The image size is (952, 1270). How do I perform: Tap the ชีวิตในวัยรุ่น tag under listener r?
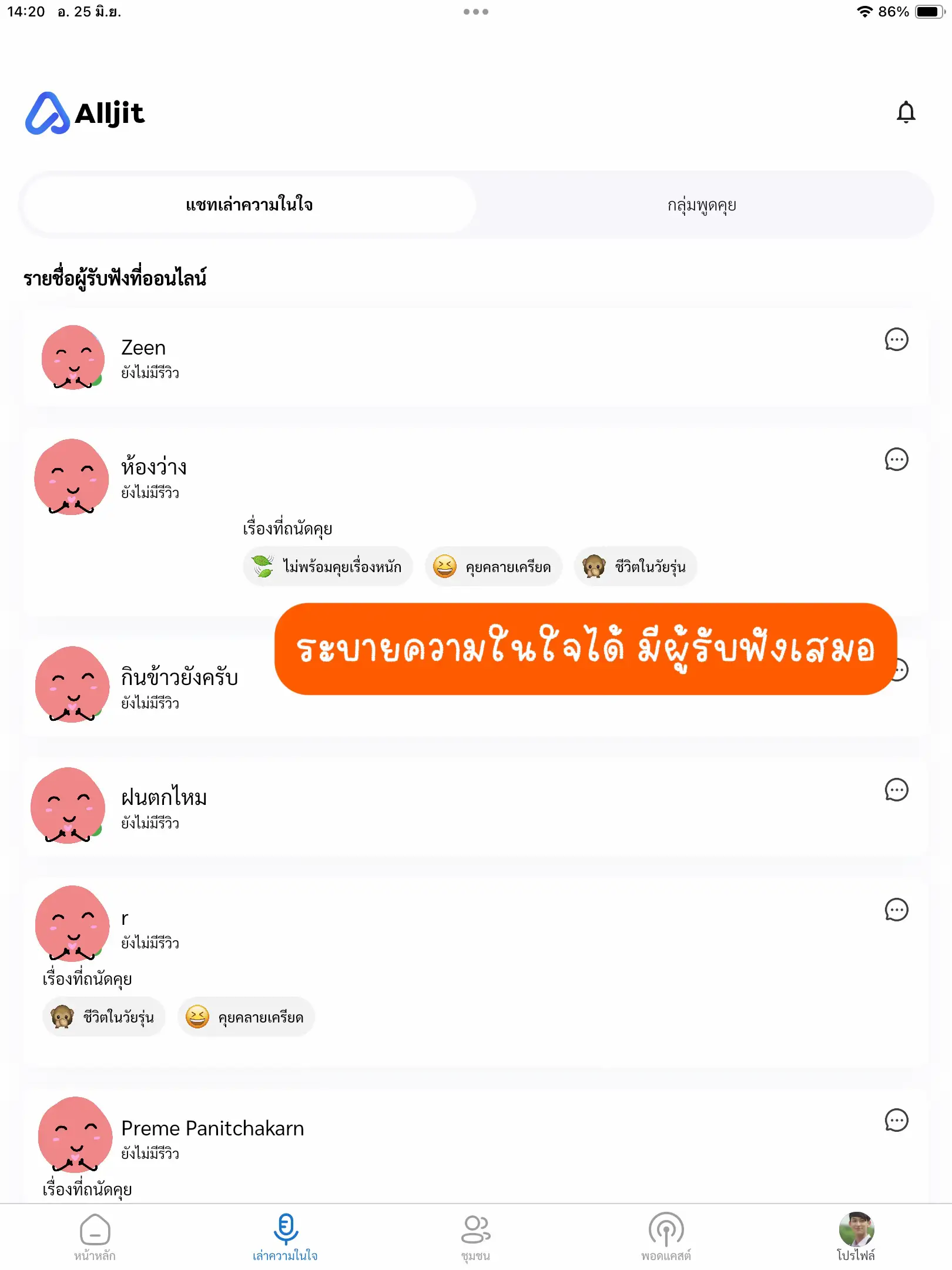[x=104, y=1017]
